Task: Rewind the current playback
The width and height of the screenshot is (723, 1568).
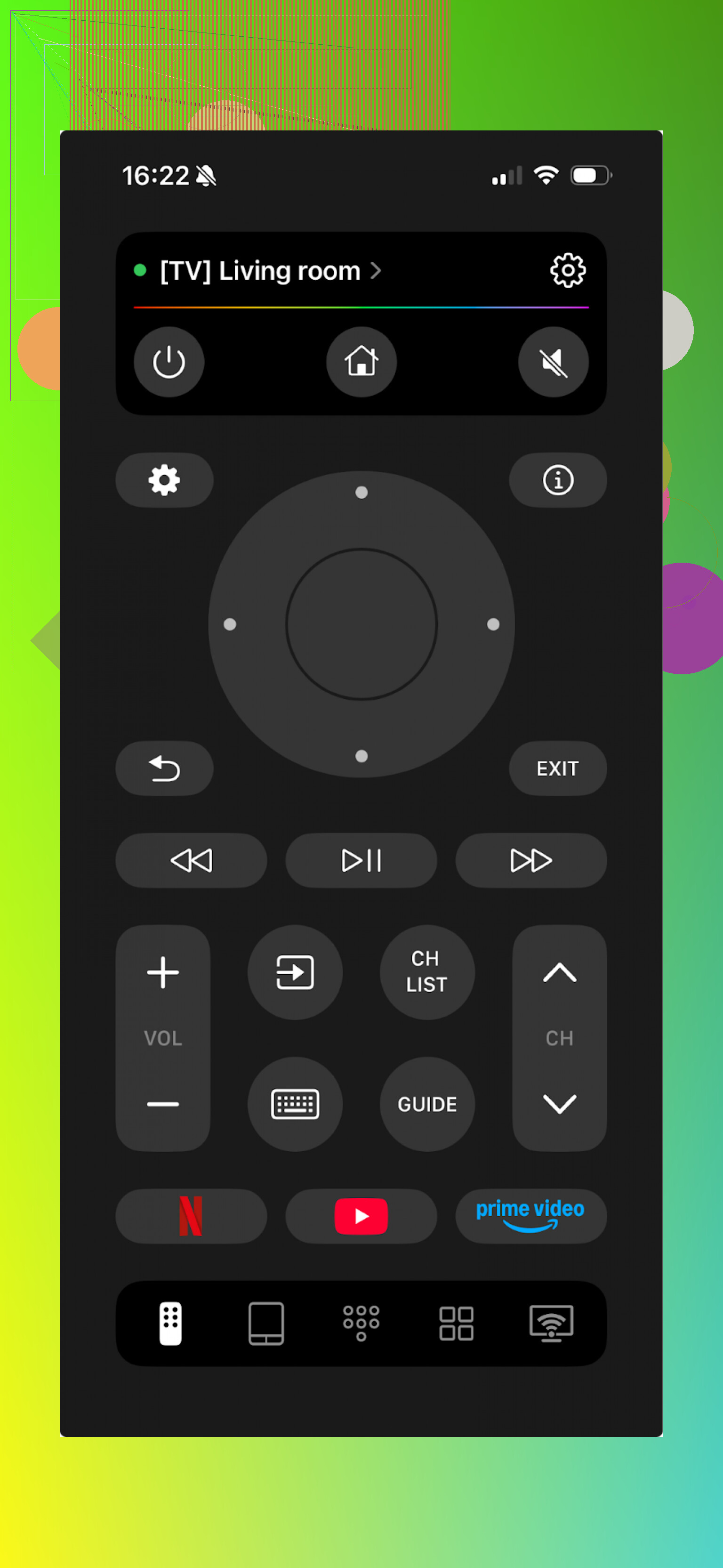Action: (x=191, y=861)
